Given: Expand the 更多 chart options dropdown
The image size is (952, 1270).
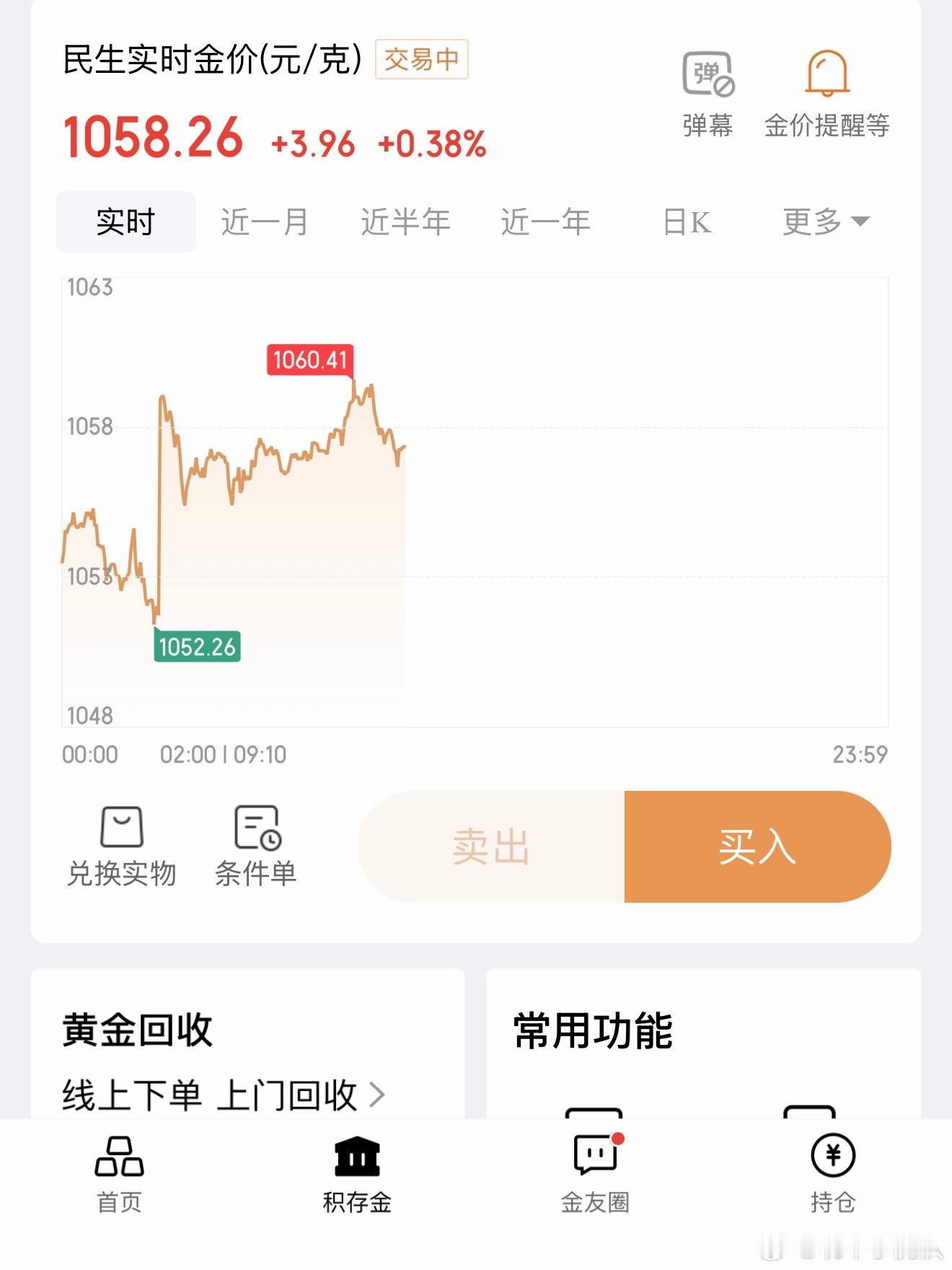Looking at the screenshot, I should click(x=825, y=222).
